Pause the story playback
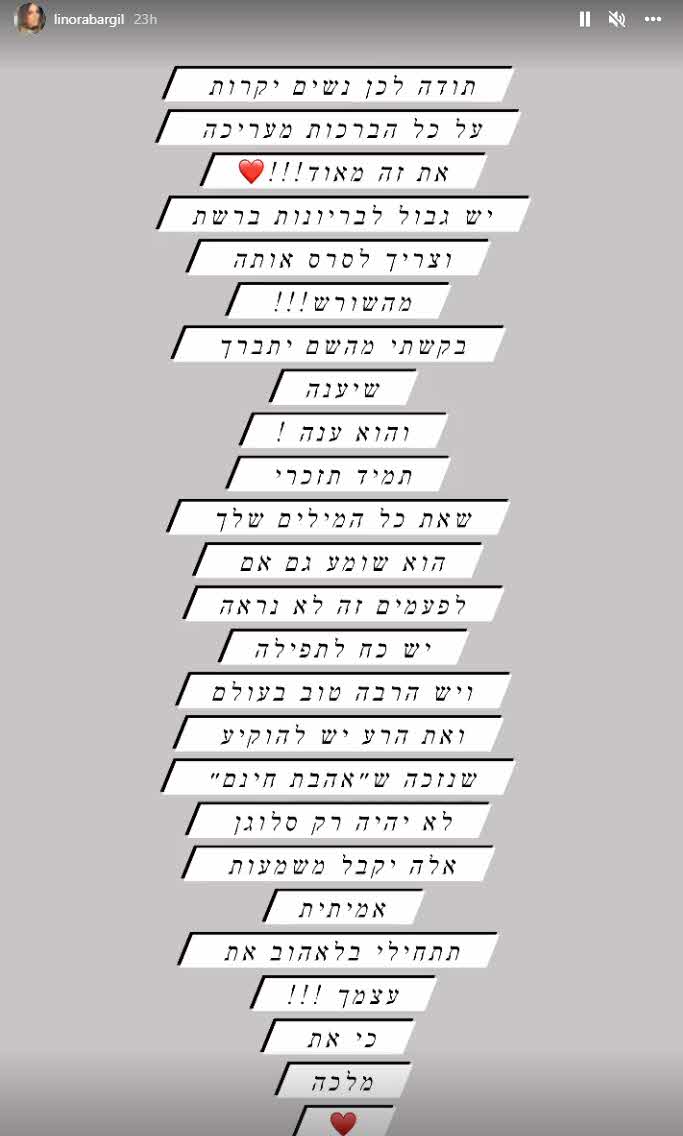Viewport: 683px width, 1136px height. pyautogui.click(x=585, y=19)
